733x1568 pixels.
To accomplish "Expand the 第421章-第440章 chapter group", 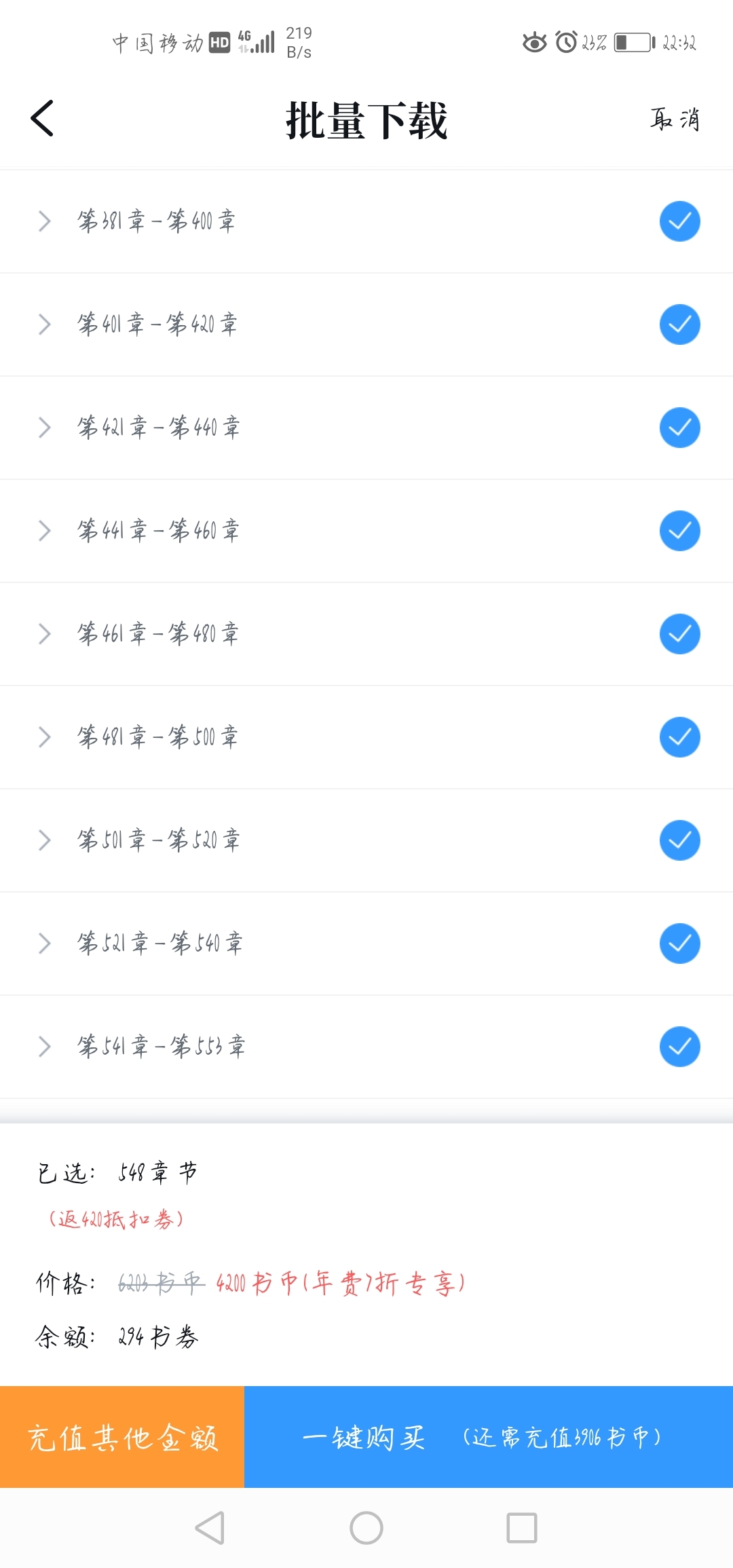I will 45,428.
